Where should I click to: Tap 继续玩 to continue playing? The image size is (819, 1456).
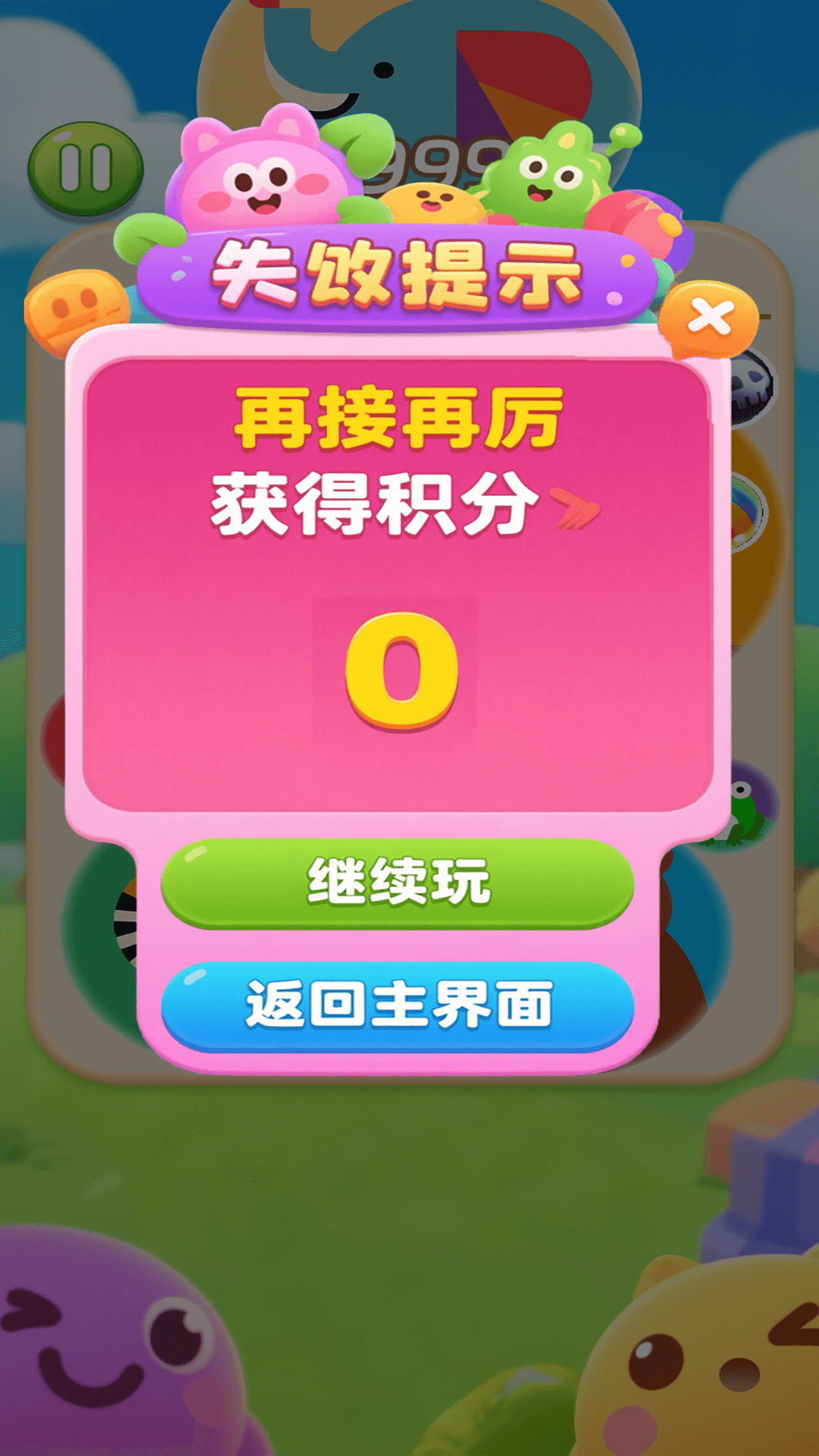tap(397, 883)
